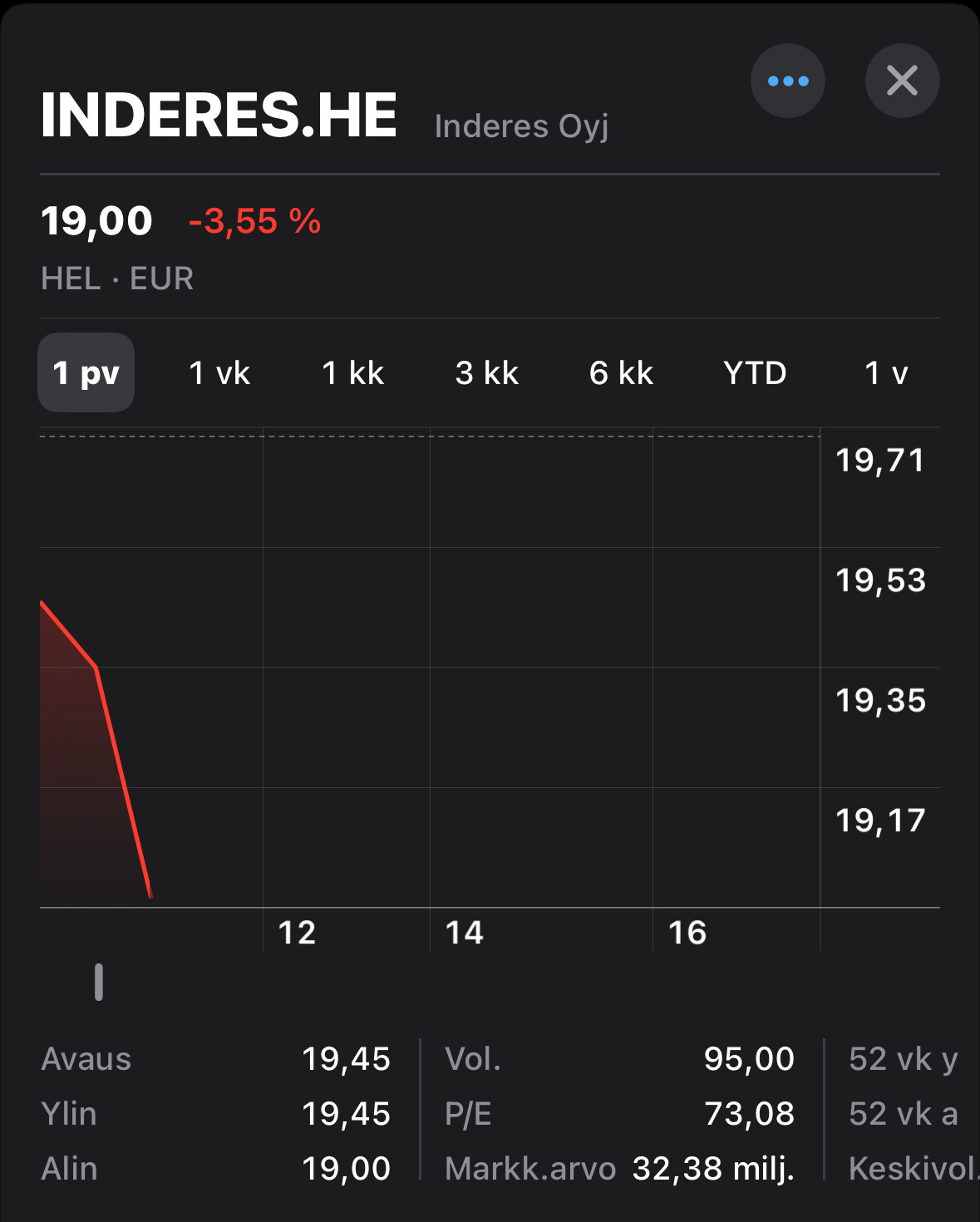This screenshot has height=1222, width=980.
Task: Select the 1 pv chart range
Action: pos(86,373)
